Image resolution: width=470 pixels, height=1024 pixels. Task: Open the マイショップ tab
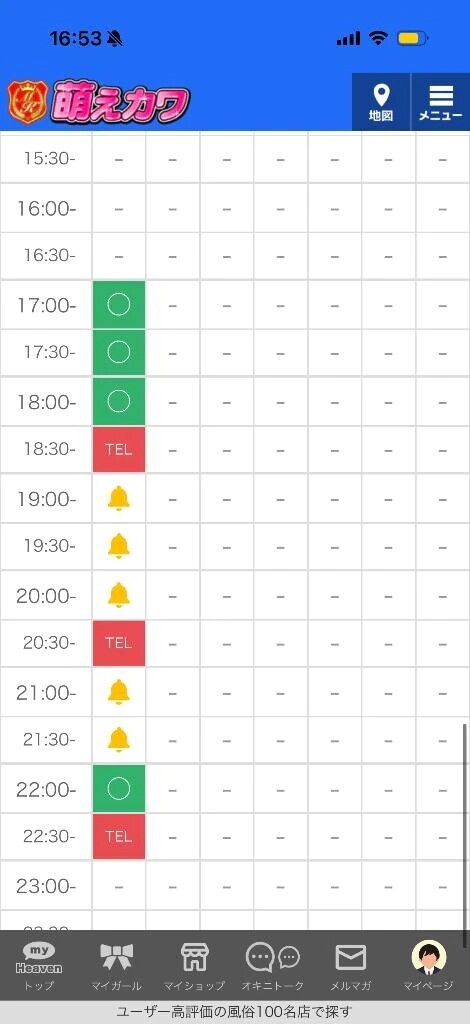pyautogui.click(x=195, y=967)
